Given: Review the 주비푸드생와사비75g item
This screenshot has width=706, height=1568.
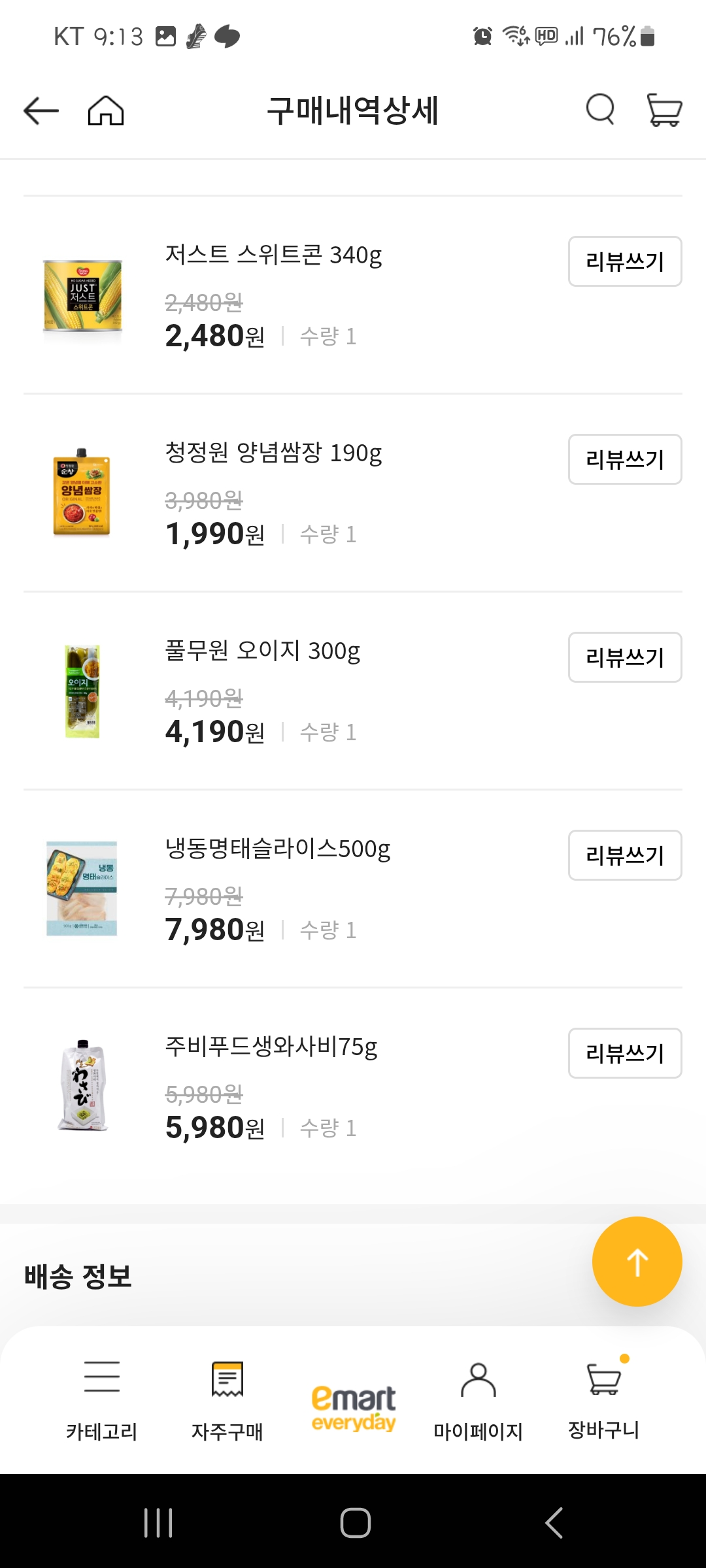Looking at the screenshot, I should (624, 1053).
